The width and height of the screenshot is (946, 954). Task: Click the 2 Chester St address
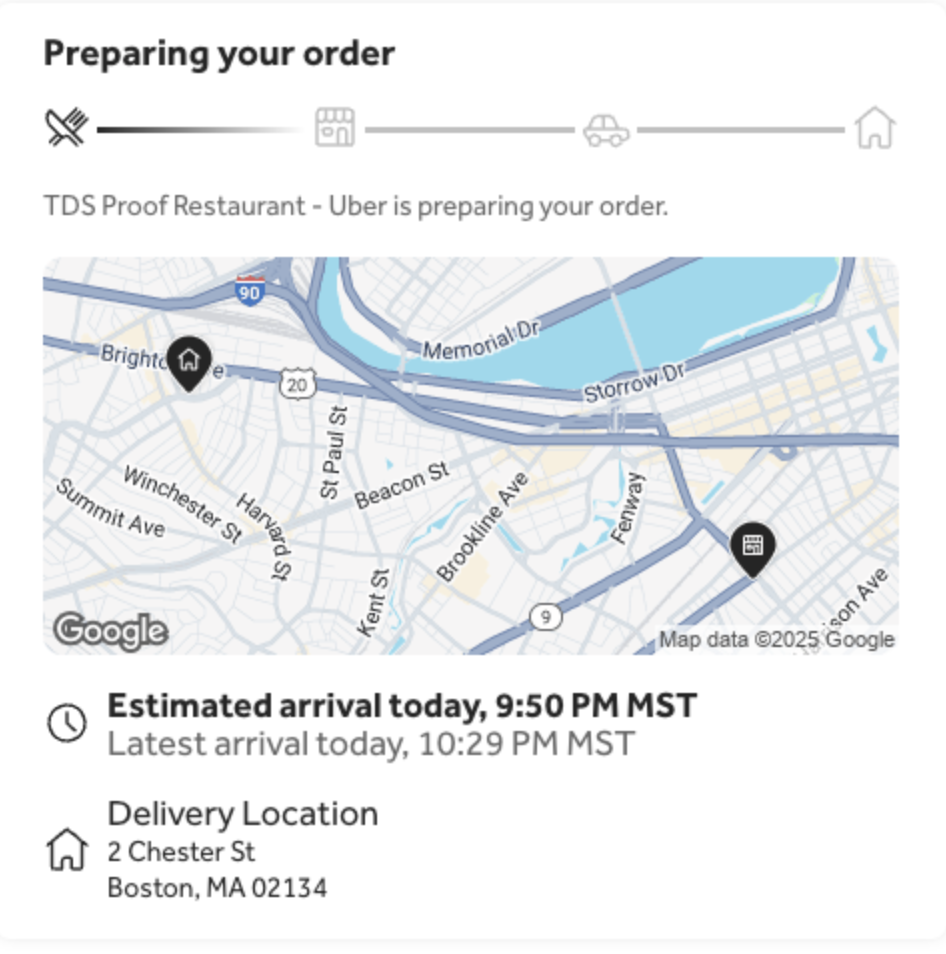[181, 851]
